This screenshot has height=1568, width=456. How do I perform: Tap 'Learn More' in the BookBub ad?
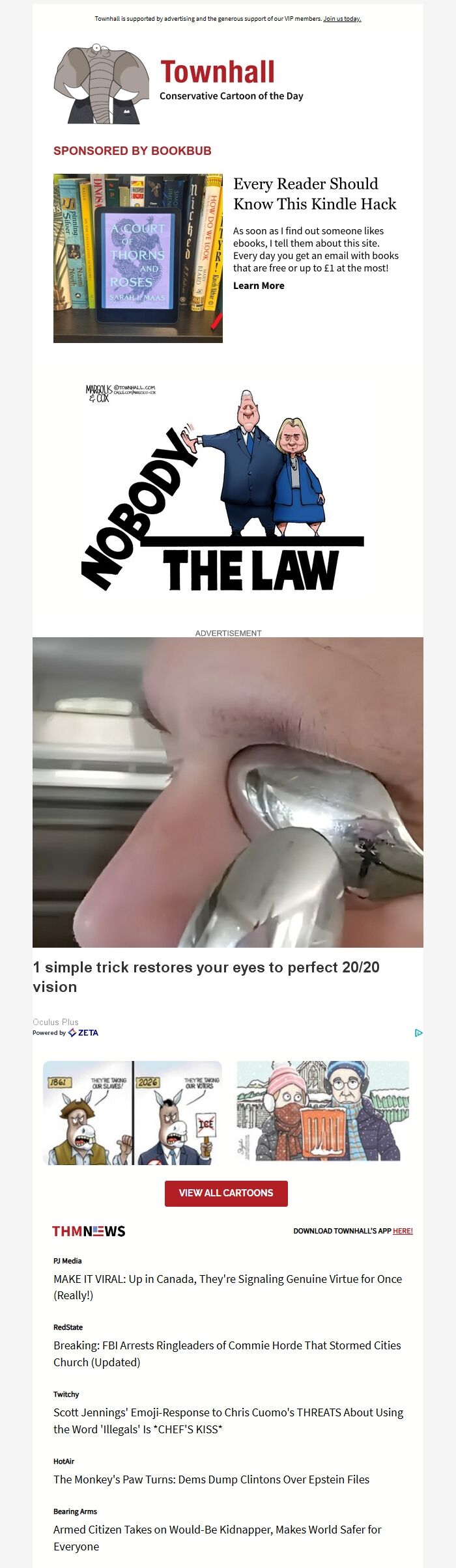(x=259, y=286)
